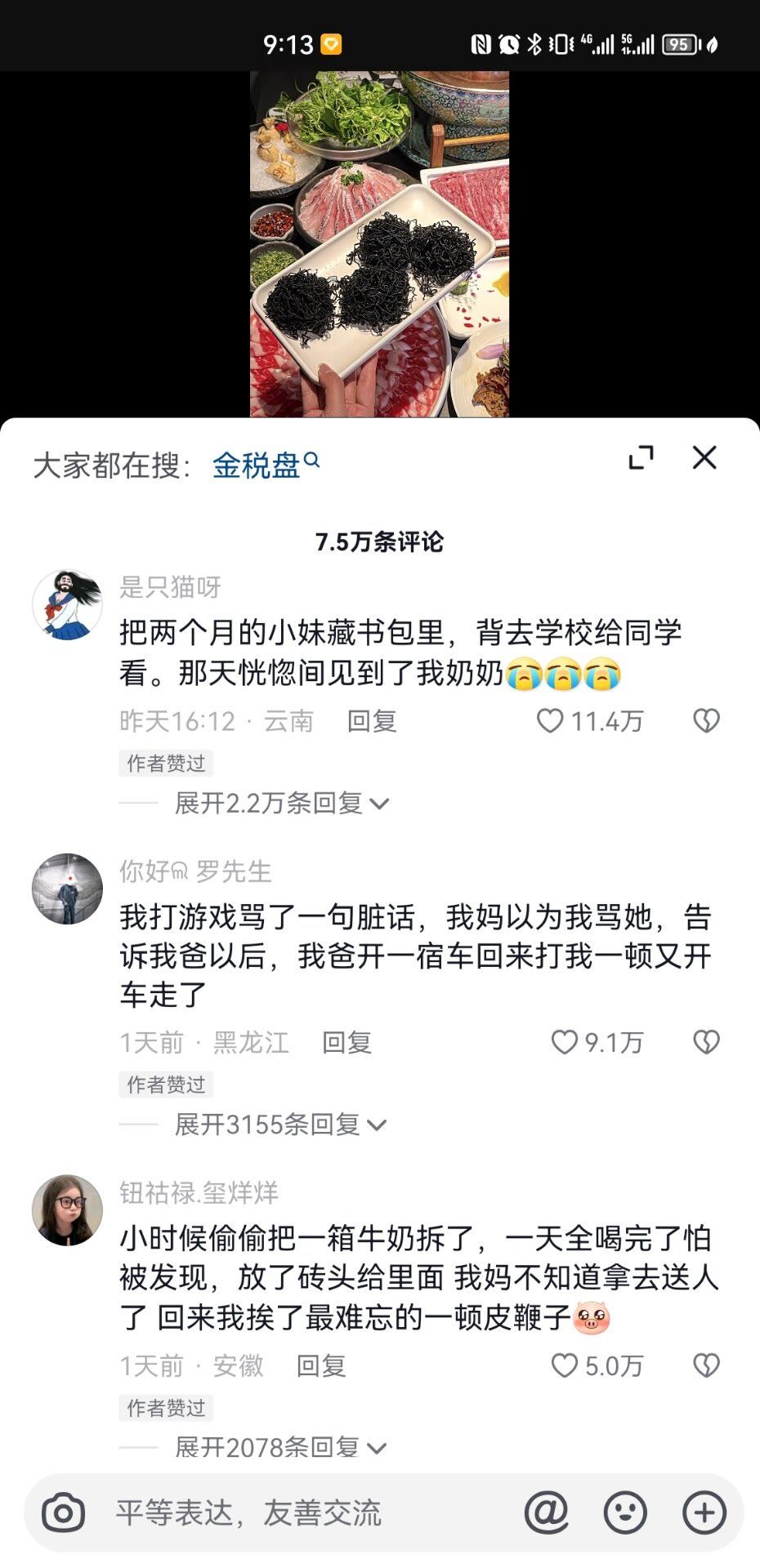Open 是只猫呀's profile avatar
The image size is (760, 1568).
tap(67, 605)
